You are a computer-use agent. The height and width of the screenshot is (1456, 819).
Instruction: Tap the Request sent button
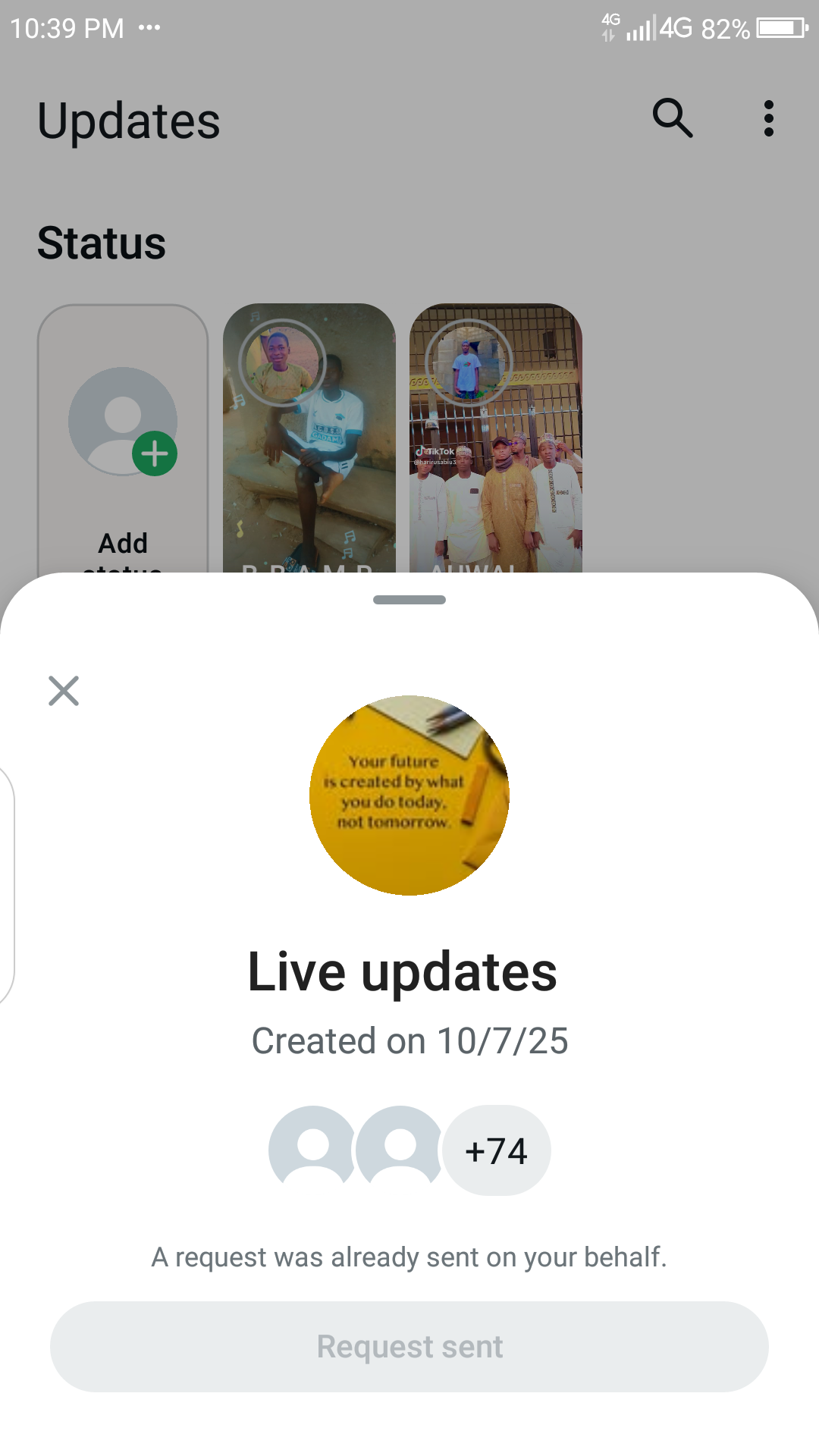[x=409, y=1347]
